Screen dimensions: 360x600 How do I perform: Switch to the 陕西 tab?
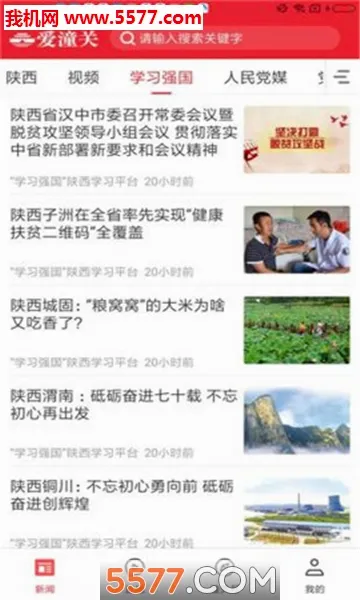click(x=21, y=78)
